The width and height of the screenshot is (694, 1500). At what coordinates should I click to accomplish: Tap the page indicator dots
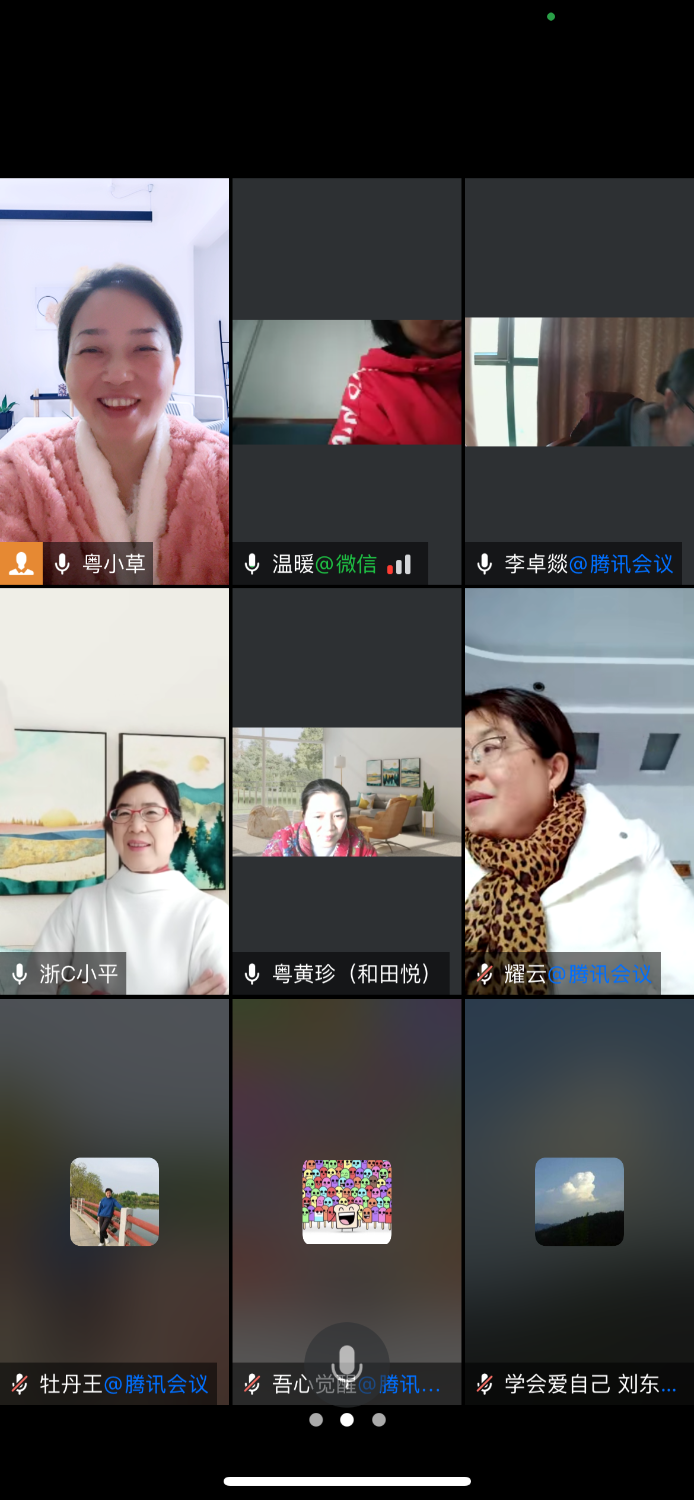point(347,1419)
